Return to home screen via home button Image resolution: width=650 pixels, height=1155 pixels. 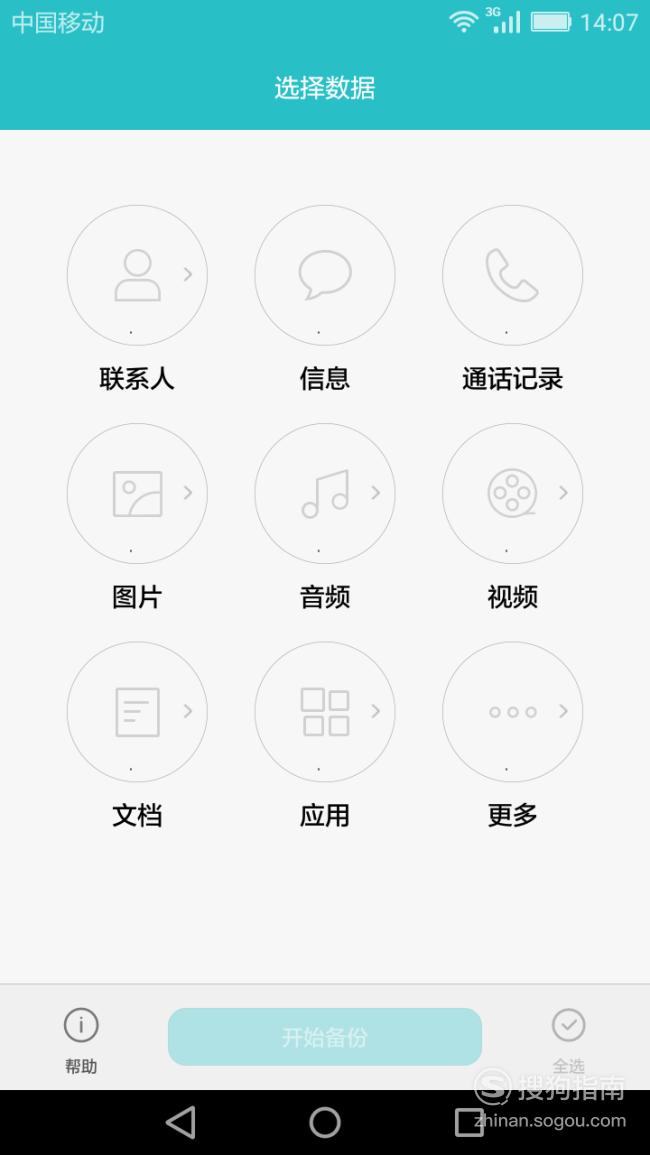(325, 1123)
